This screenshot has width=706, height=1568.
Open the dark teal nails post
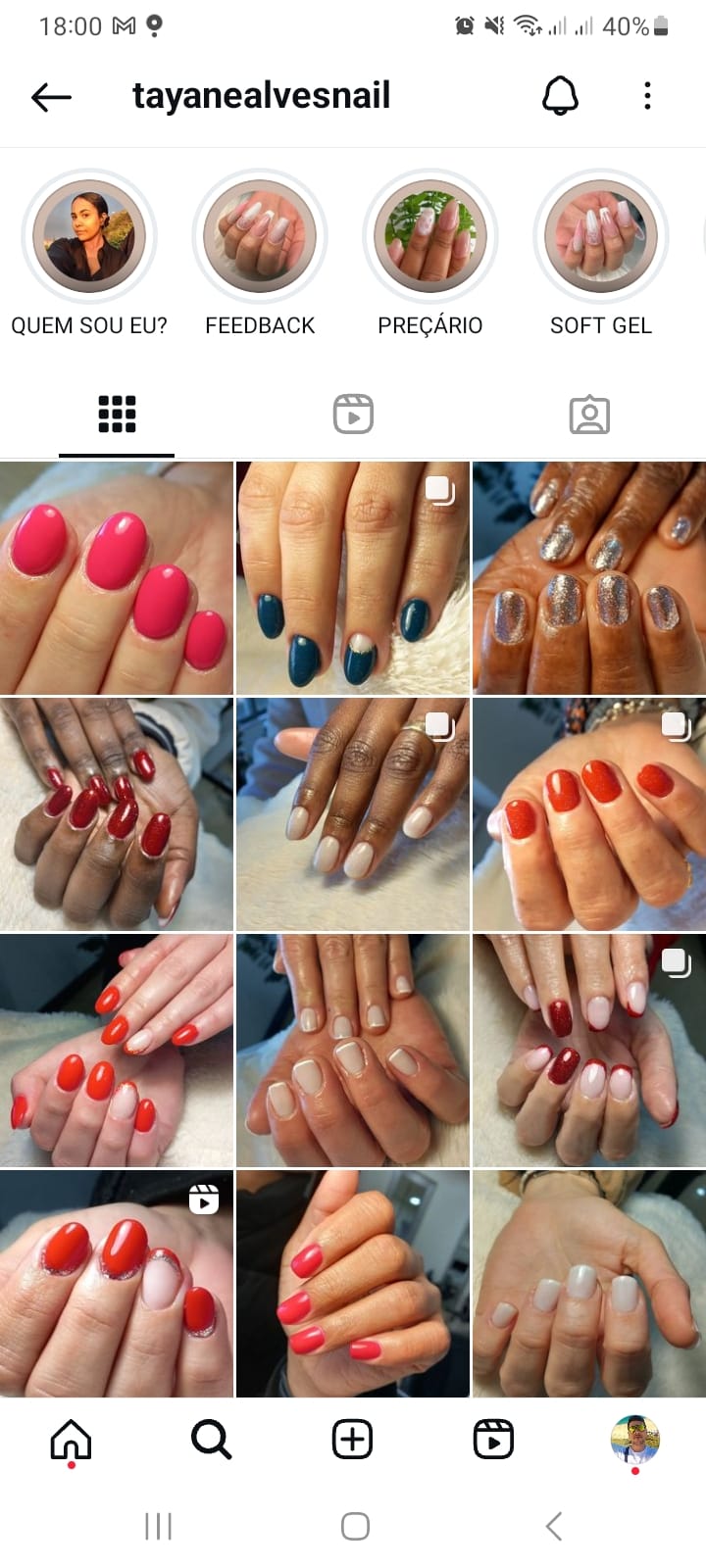coord(353,578)
